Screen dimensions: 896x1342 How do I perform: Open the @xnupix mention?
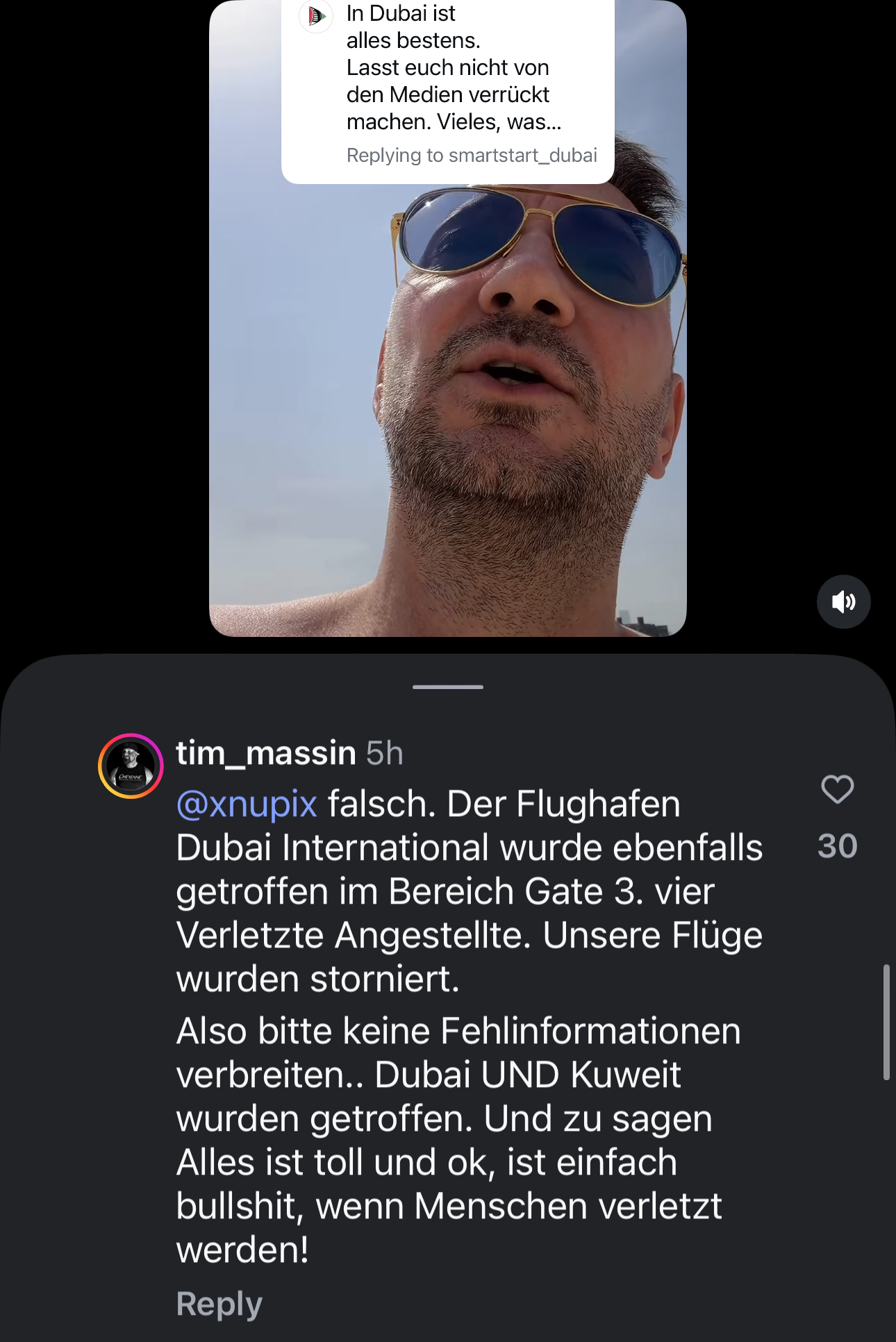pyautogui.click(x=247, y=804)
